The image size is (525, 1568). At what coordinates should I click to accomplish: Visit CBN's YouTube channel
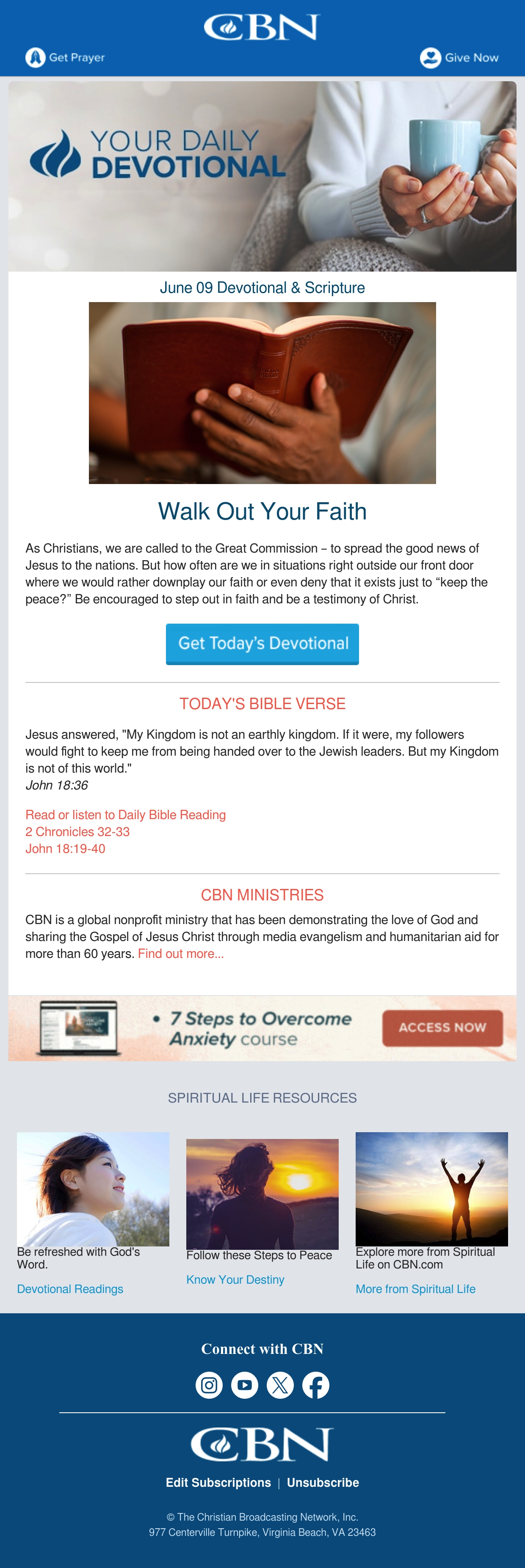click(245, 1385)
